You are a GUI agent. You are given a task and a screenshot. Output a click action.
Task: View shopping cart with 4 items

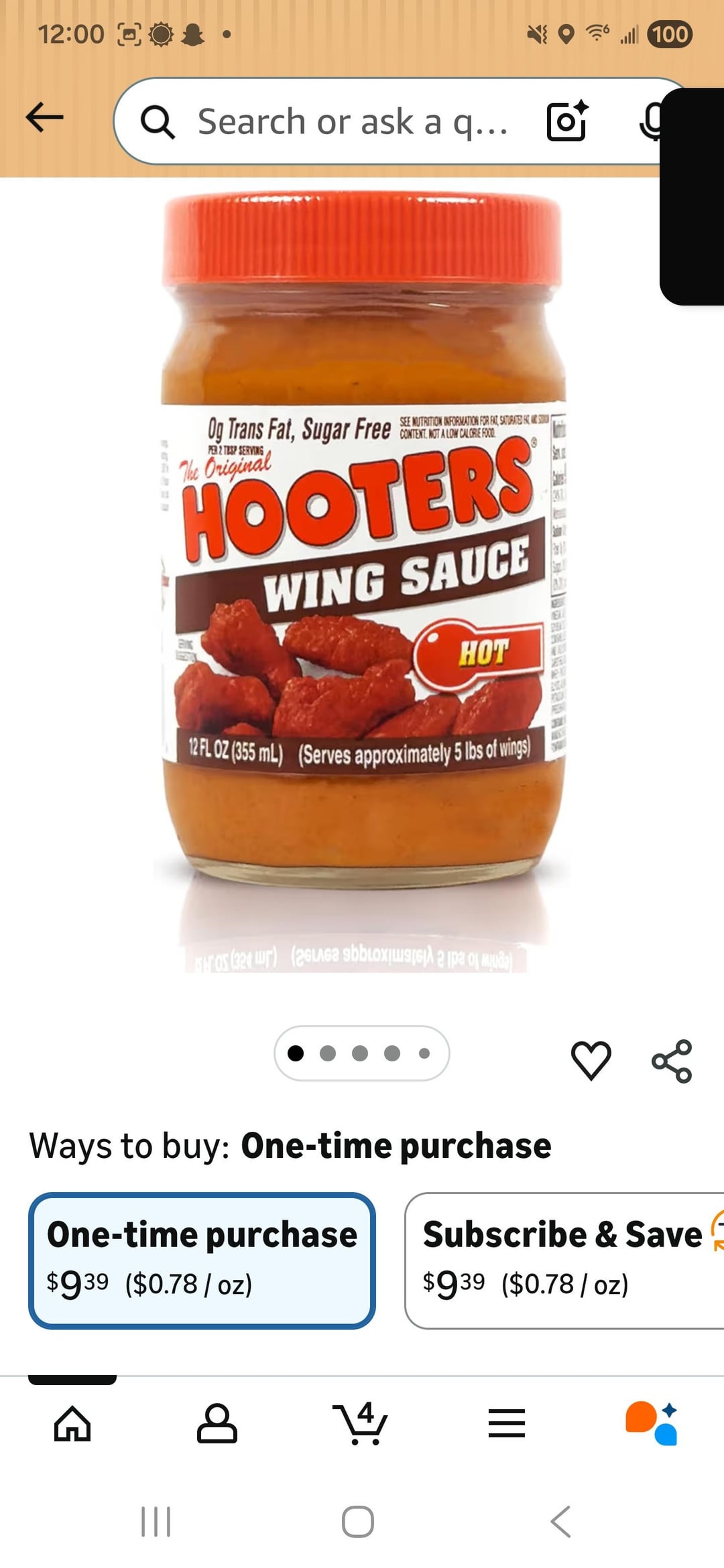(361, 1423)
